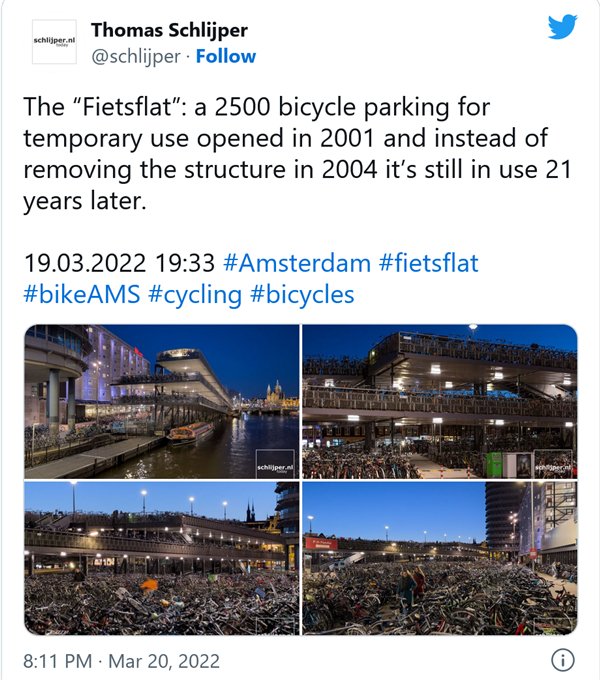The height and width of the screenshot is (680, 600).
Task: View the bottom-left bicycle parking photo
Action: (x=161, y=558)
